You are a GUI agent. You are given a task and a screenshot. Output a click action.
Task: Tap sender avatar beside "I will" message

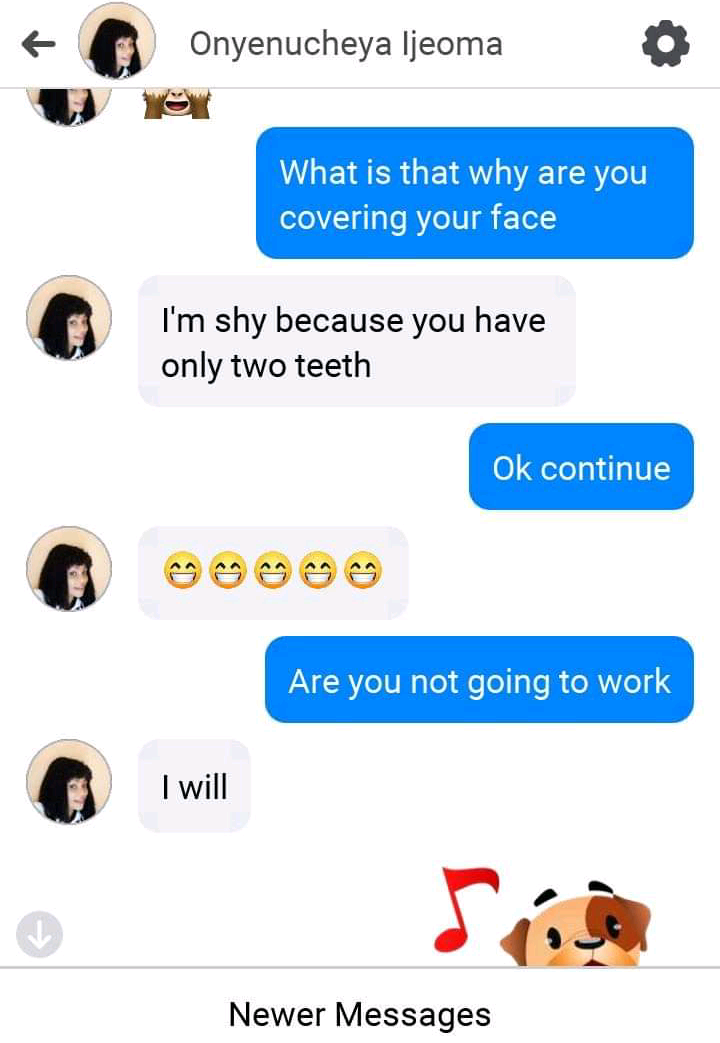pyautogui.click(x=69, y=781)
